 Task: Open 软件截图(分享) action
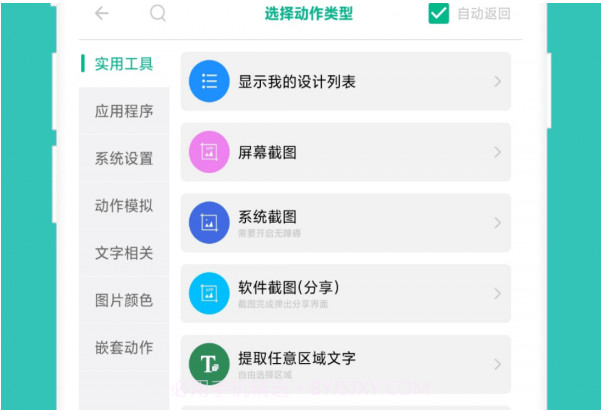point(345,293)
